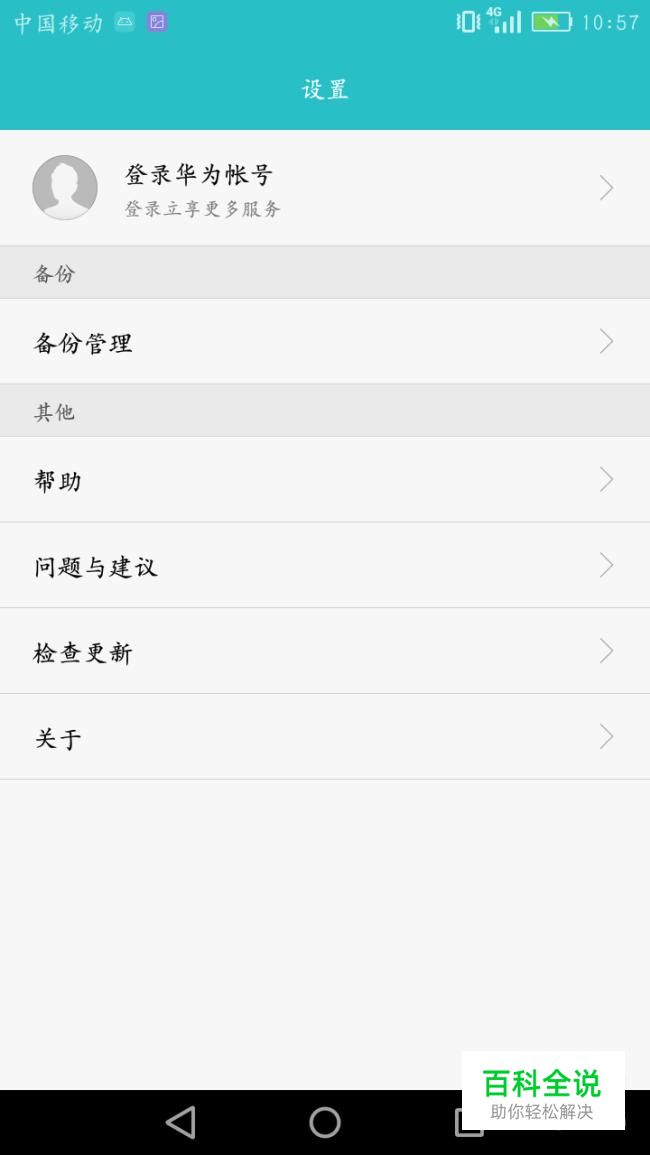Viewport: 650px width, 1155px height.
Task: Open the 帮助 help row
Action: pyautogui.click(x=325, y=480)
